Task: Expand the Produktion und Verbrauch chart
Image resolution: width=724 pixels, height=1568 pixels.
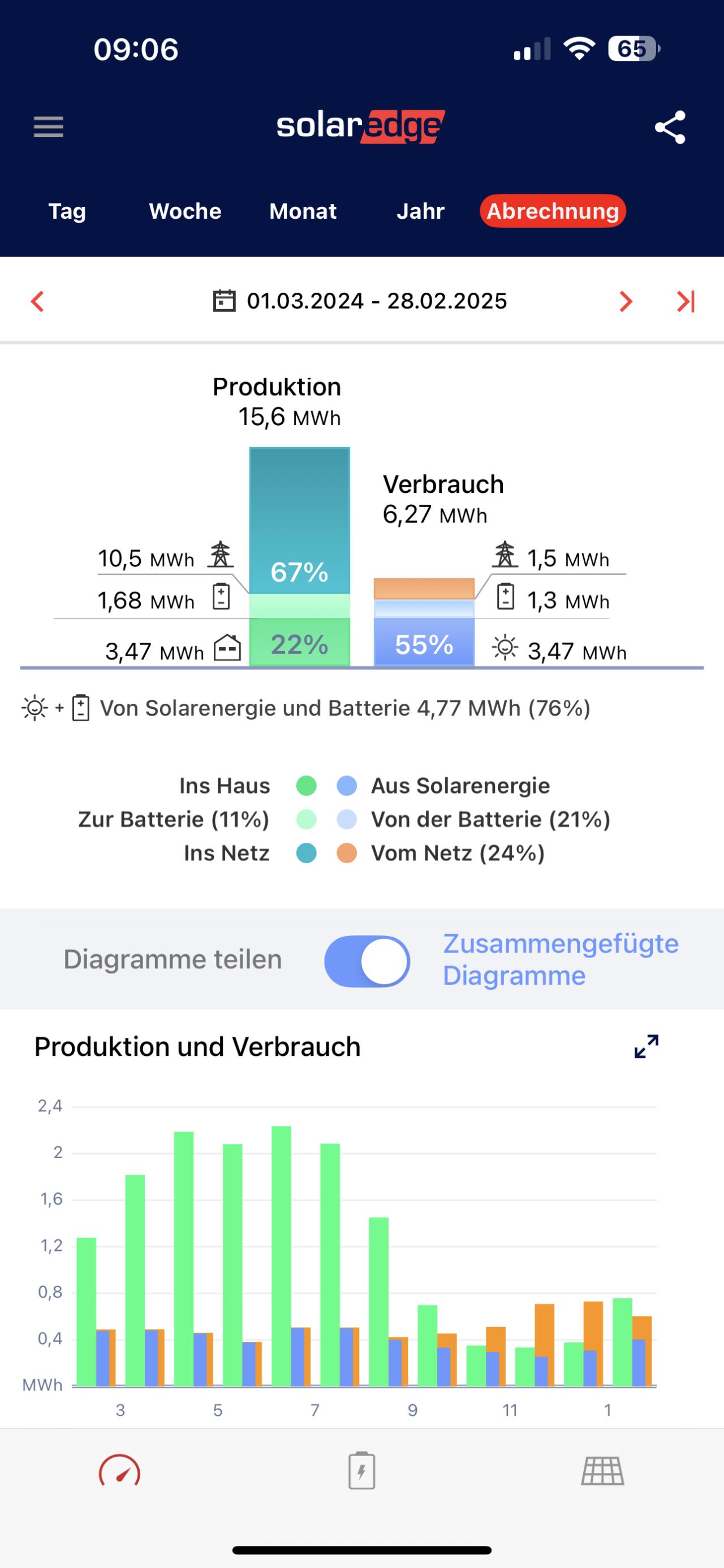Action: [646, 1046]
